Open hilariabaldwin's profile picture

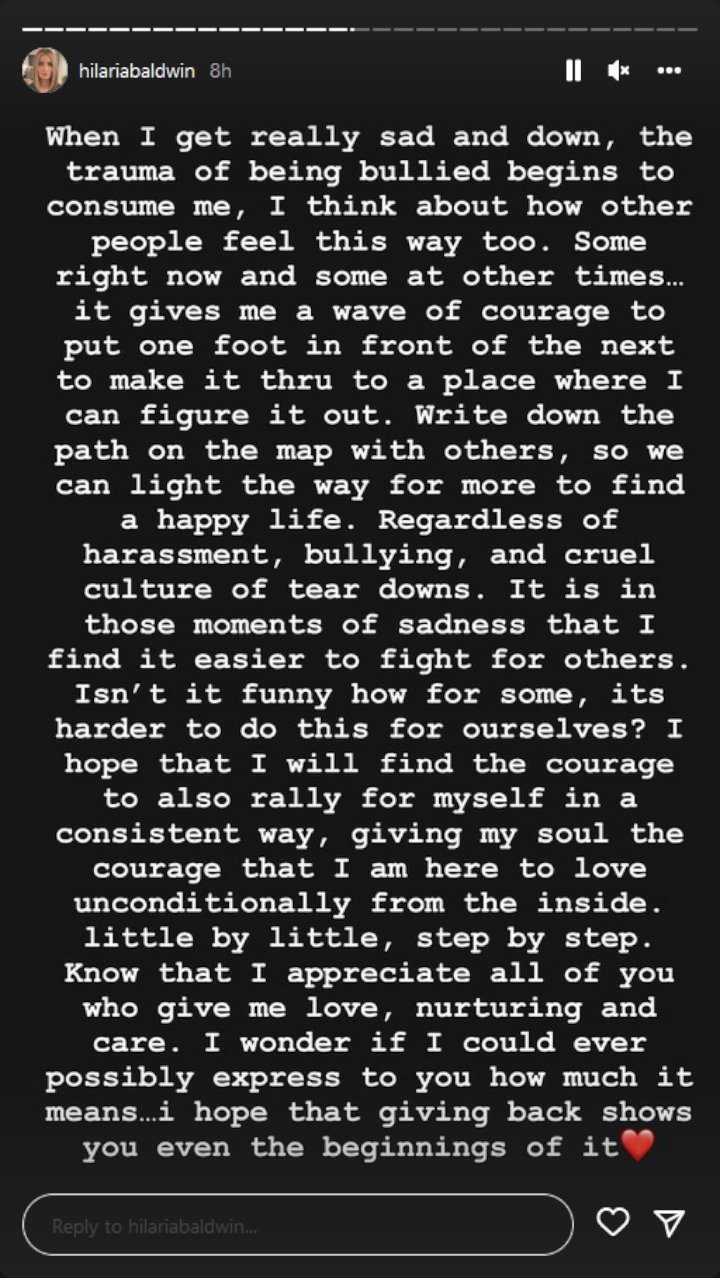pyautogui.click(x=44, y=71)
